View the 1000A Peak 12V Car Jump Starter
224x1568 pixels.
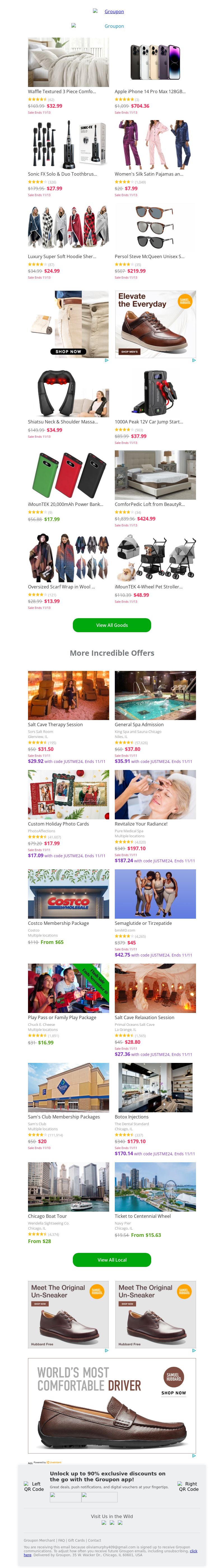149,421
